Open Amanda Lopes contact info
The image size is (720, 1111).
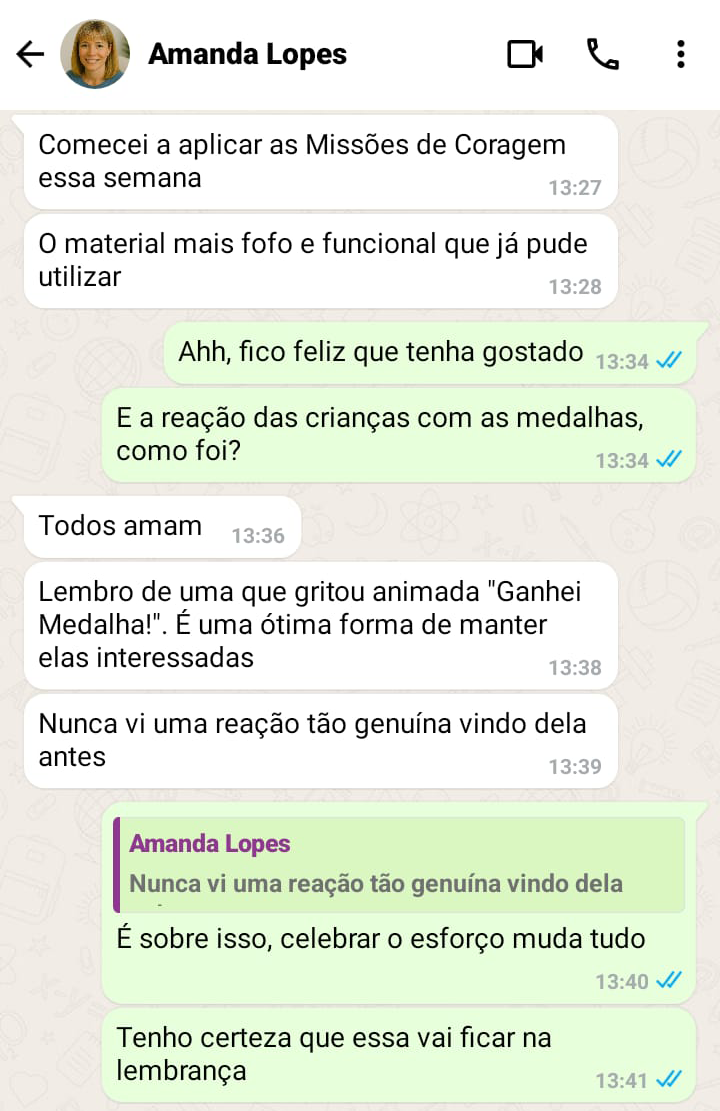tap(247, 54)
